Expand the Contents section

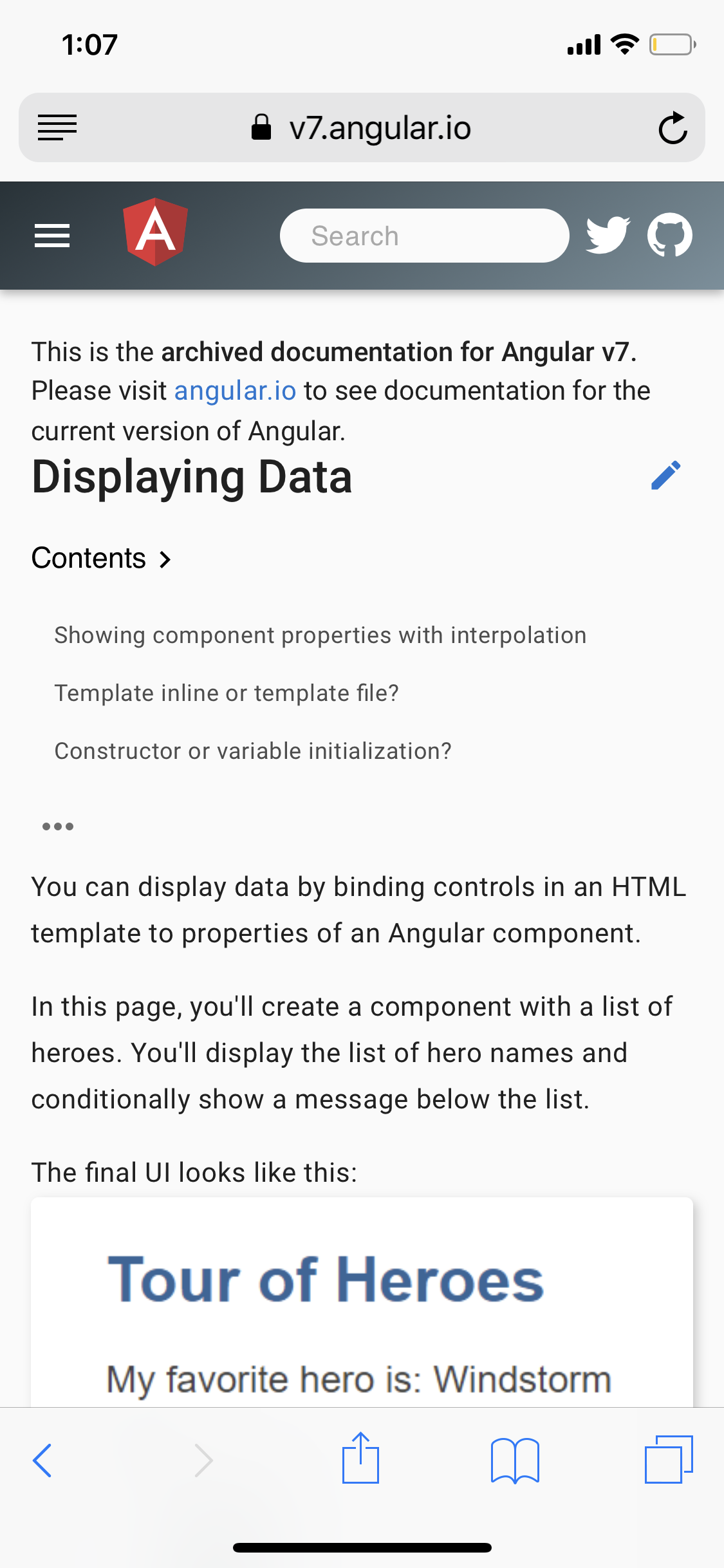click(102, 558)
